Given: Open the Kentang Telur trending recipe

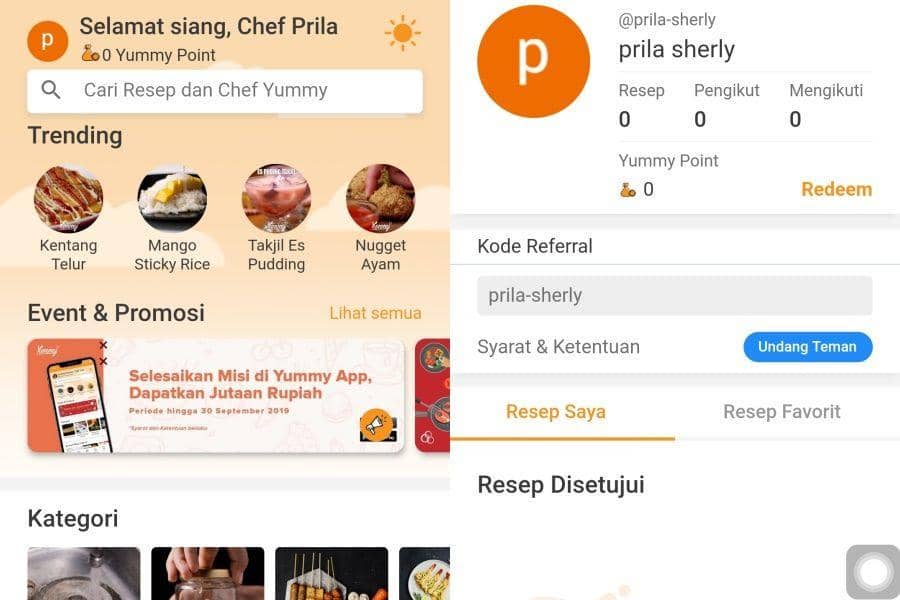Looking at the screenshot, I should click(68, 199).
